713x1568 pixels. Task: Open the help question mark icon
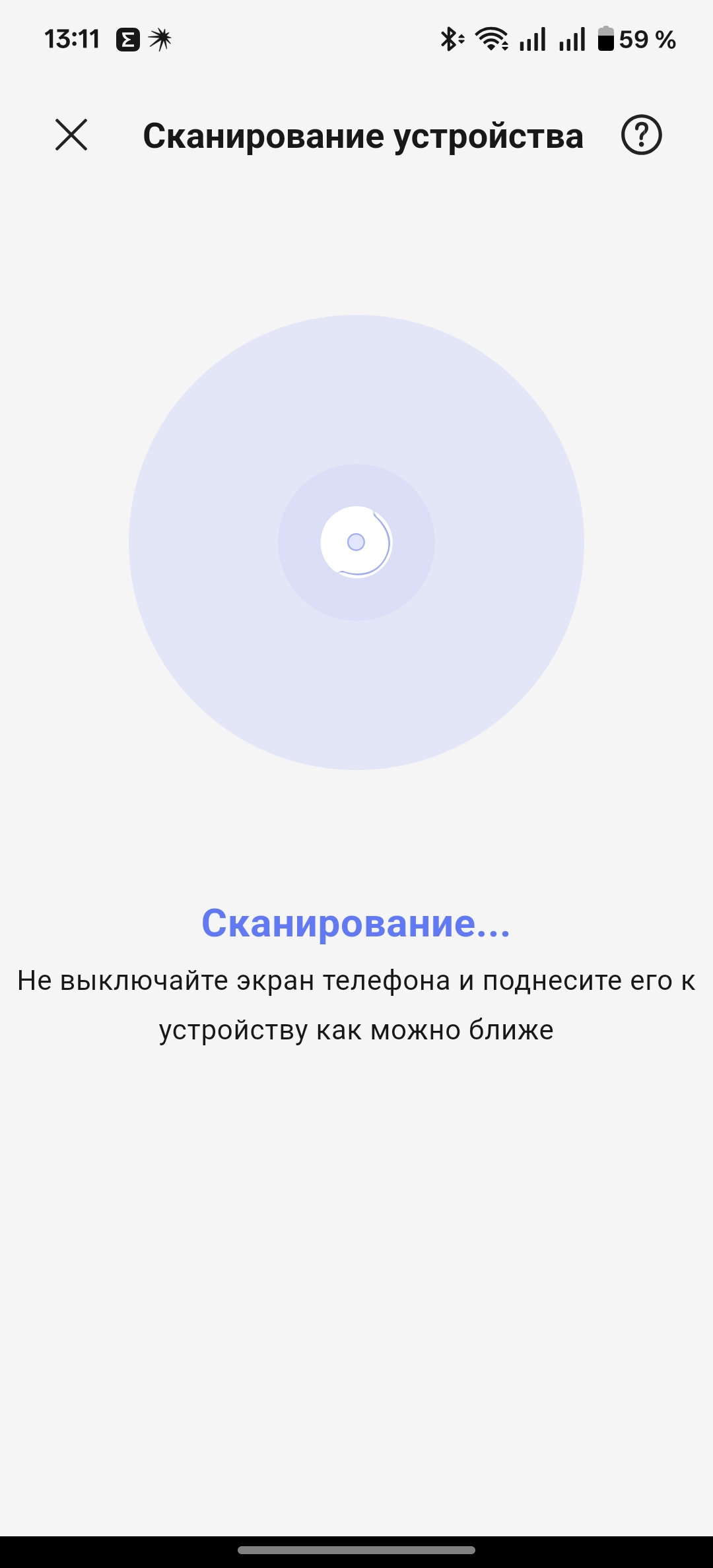(641, 135)
